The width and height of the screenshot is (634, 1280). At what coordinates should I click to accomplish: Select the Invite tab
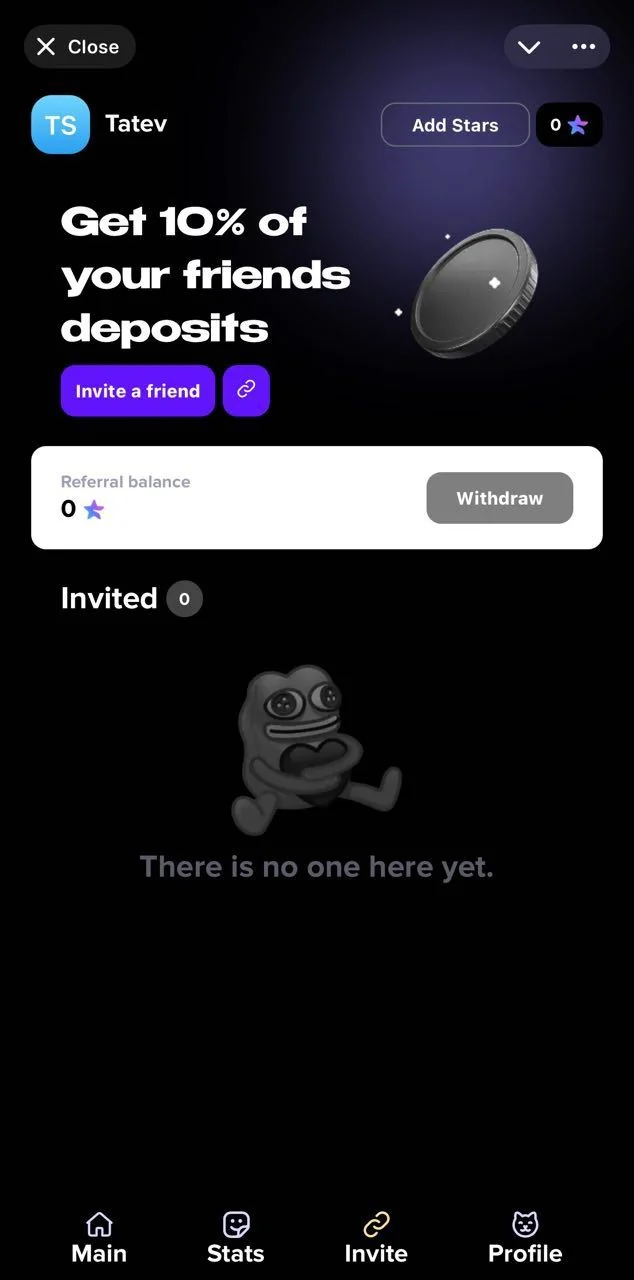[376, 1238]
